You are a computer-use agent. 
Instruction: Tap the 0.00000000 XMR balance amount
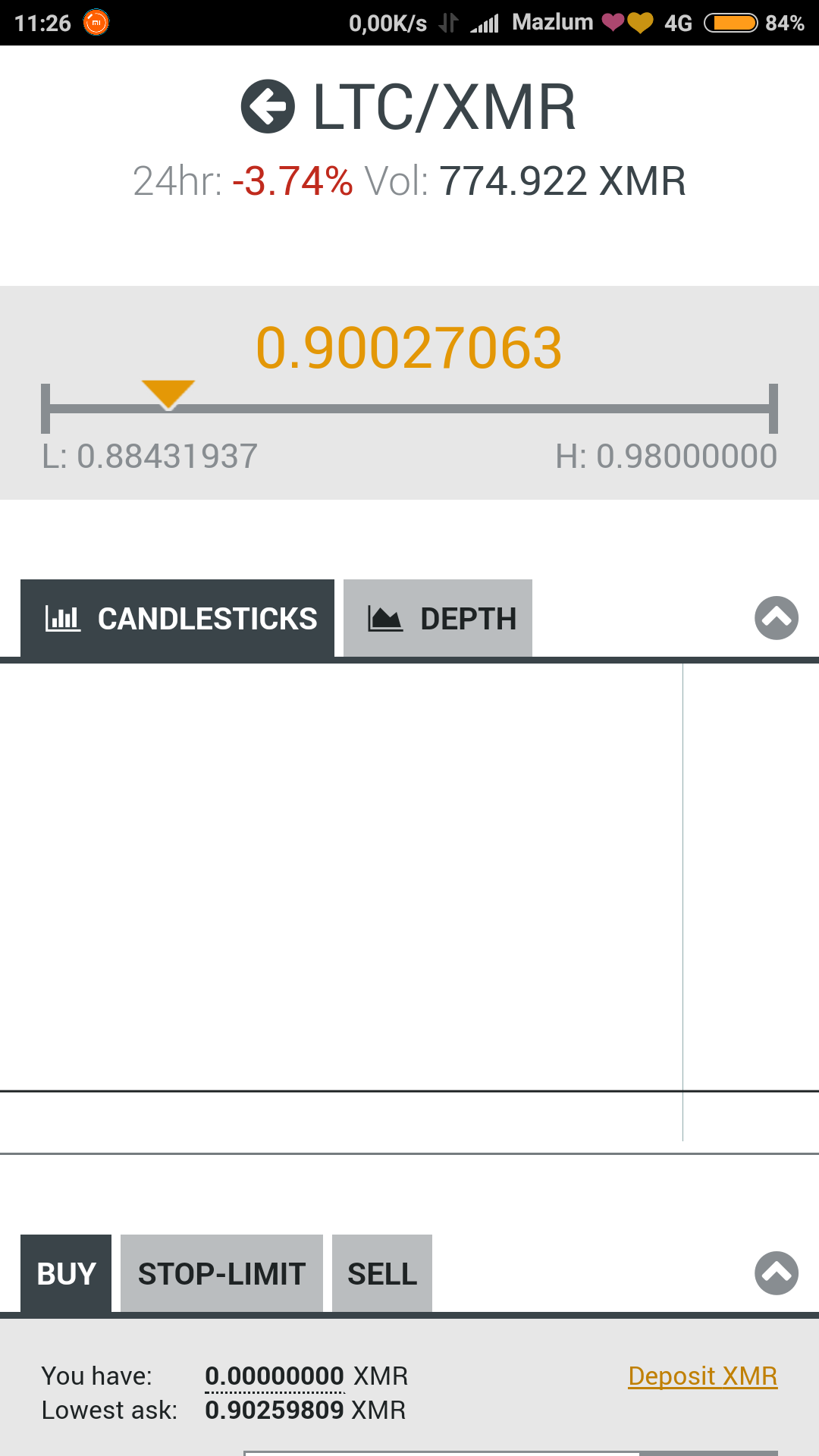coord(275,1376)
